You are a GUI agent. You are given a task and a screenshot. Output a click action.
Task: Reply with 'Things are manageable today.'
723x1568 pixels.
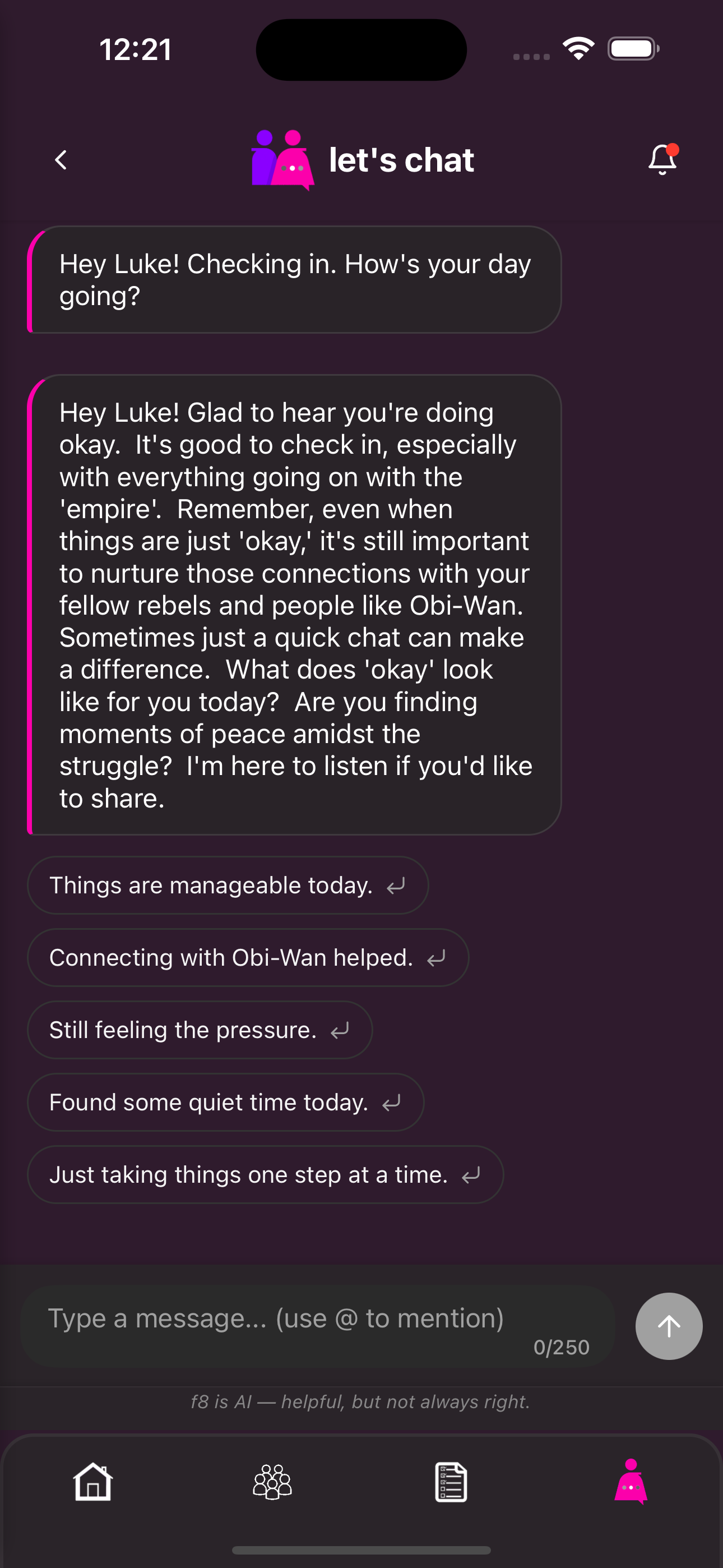tap(228, 885)
